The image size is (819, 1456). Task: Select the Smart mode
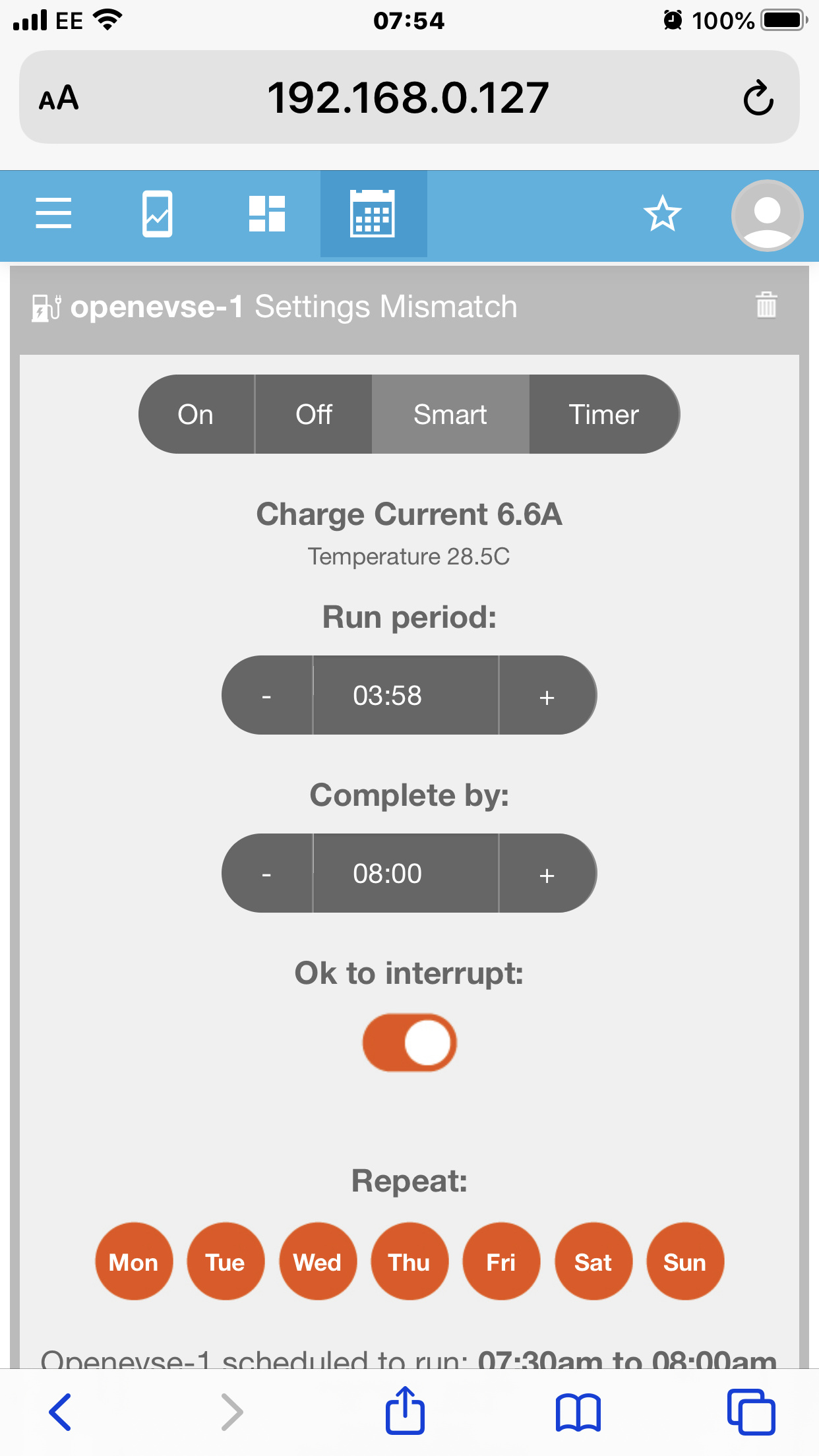450,415
